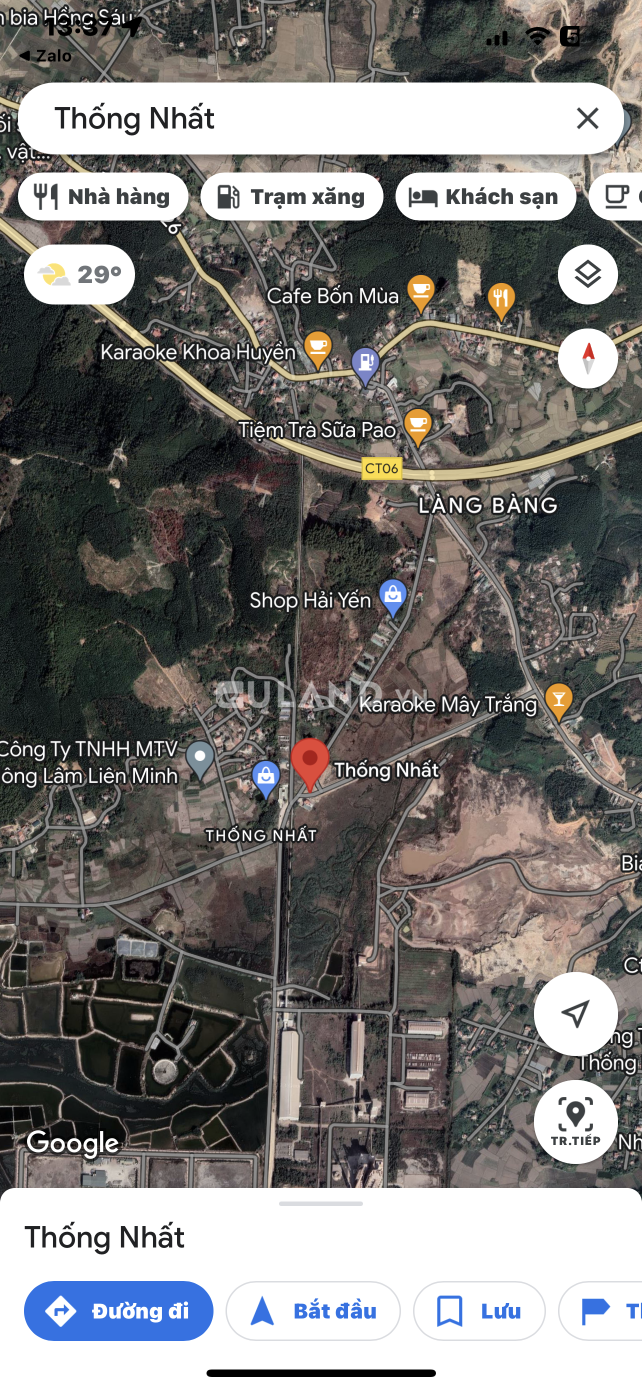The image size is (642, 1389).
Task: Select Tiệm Trà Sữa Pao pin
Action: [417, 424]
